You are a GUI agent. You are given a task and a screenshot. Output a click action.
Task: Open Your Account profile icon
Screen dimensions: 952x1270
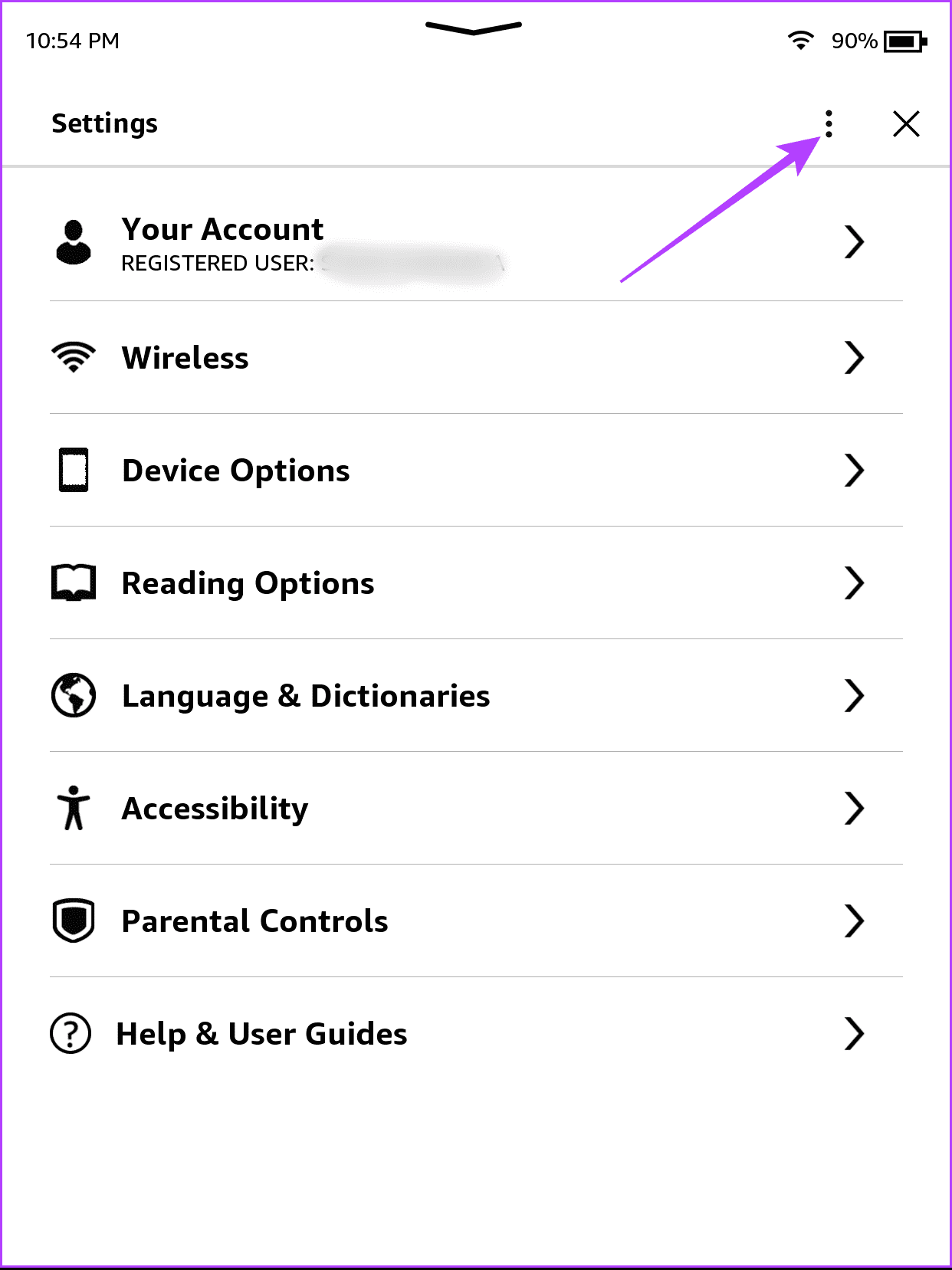(72, 242)
